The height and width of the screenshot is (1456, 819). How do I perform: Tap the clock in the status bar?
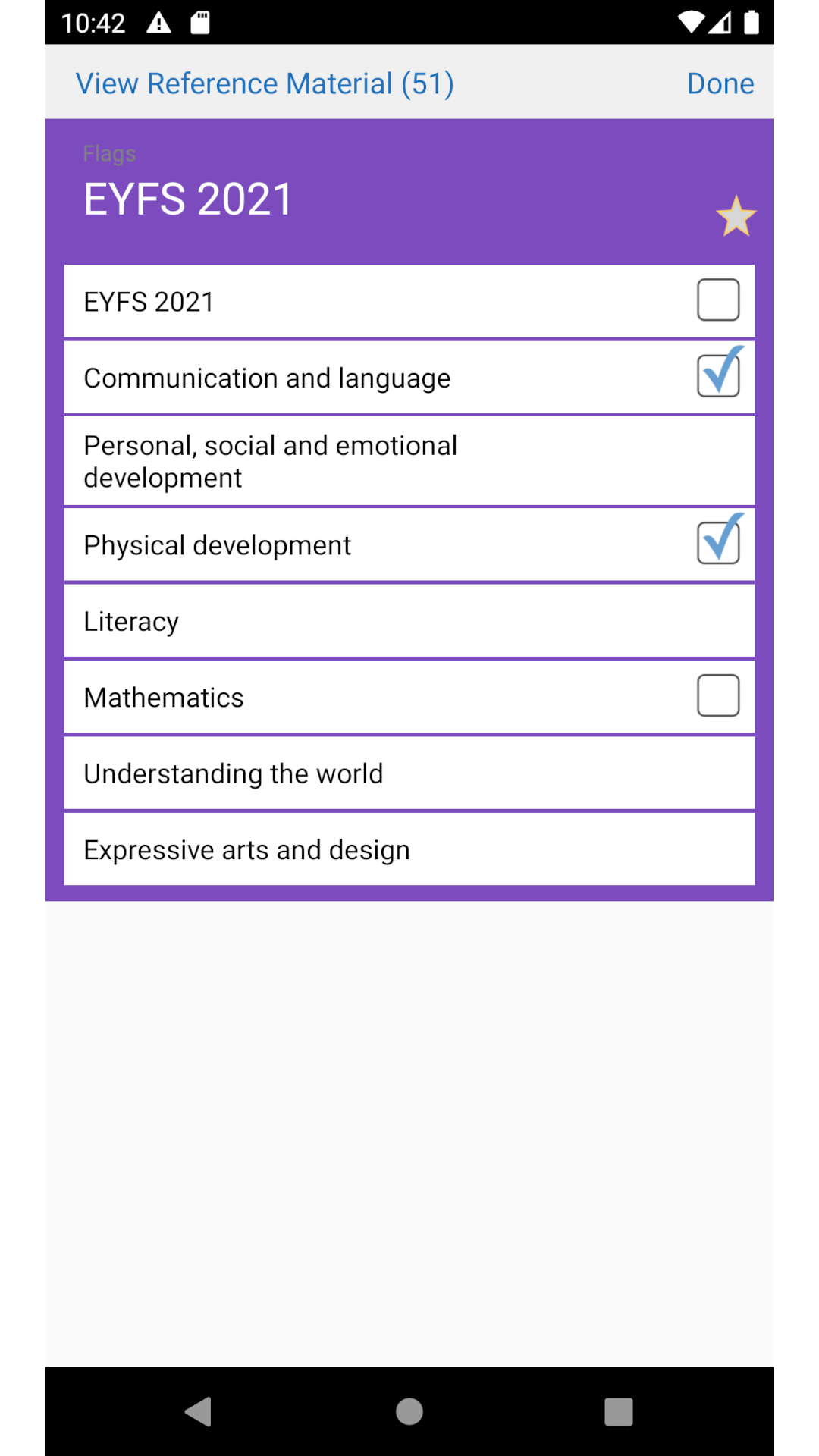tap(94, 23)
